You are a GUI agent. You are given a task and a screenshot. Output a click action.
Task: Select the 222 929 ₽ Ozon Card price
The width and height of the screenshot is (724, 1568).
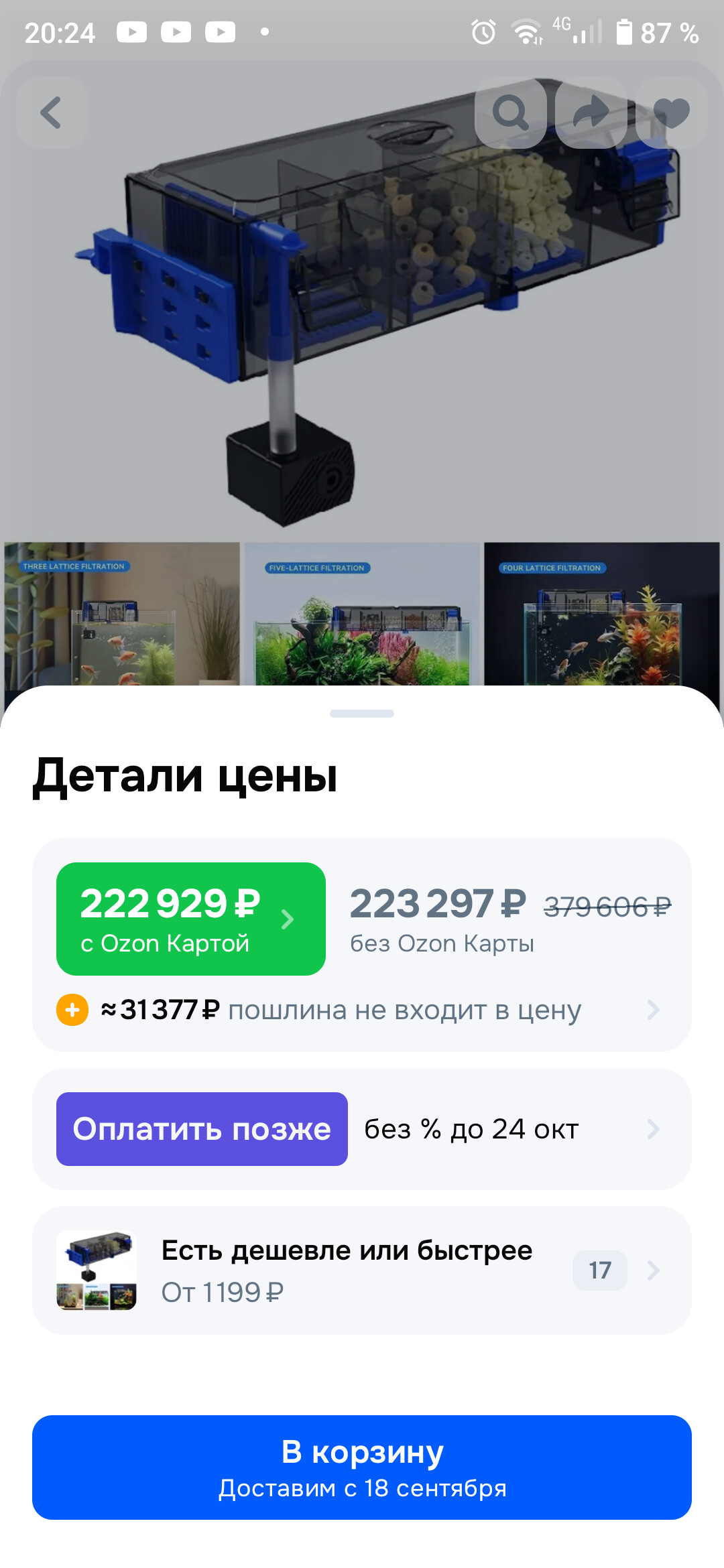(190, 918)
